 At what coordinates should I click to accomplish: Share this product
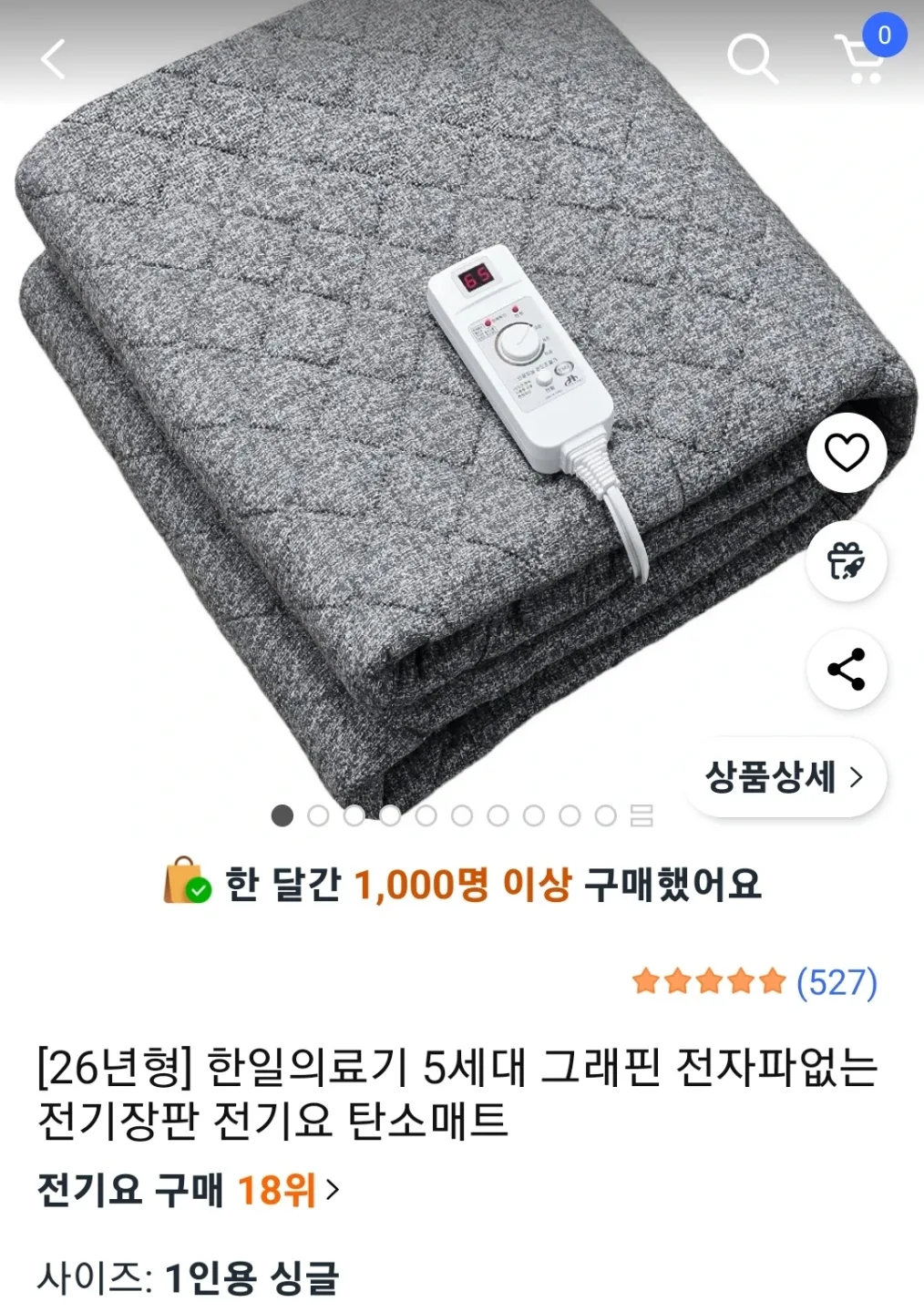pos(847,670)
